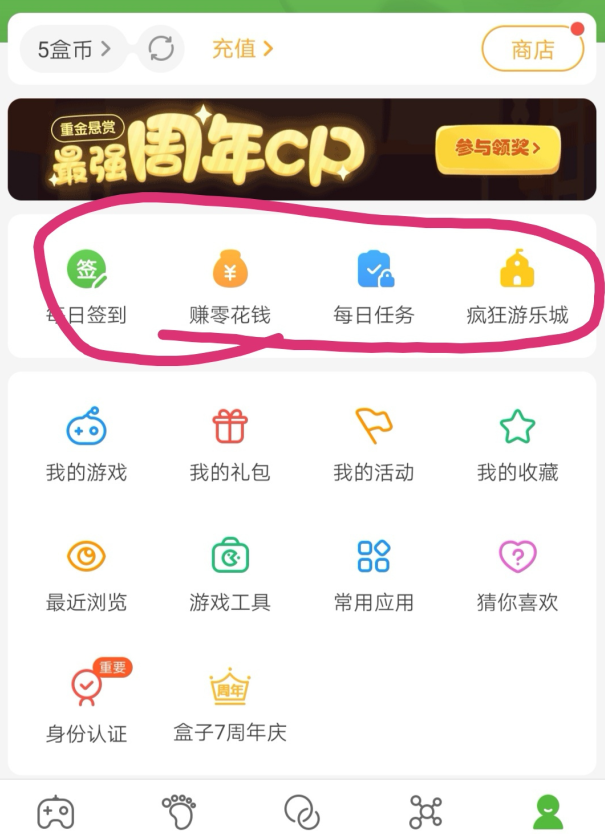Open 身份认证 identity verification
Image resolution: width=605 pixels, height=834 pixels.
coord(87,706)
